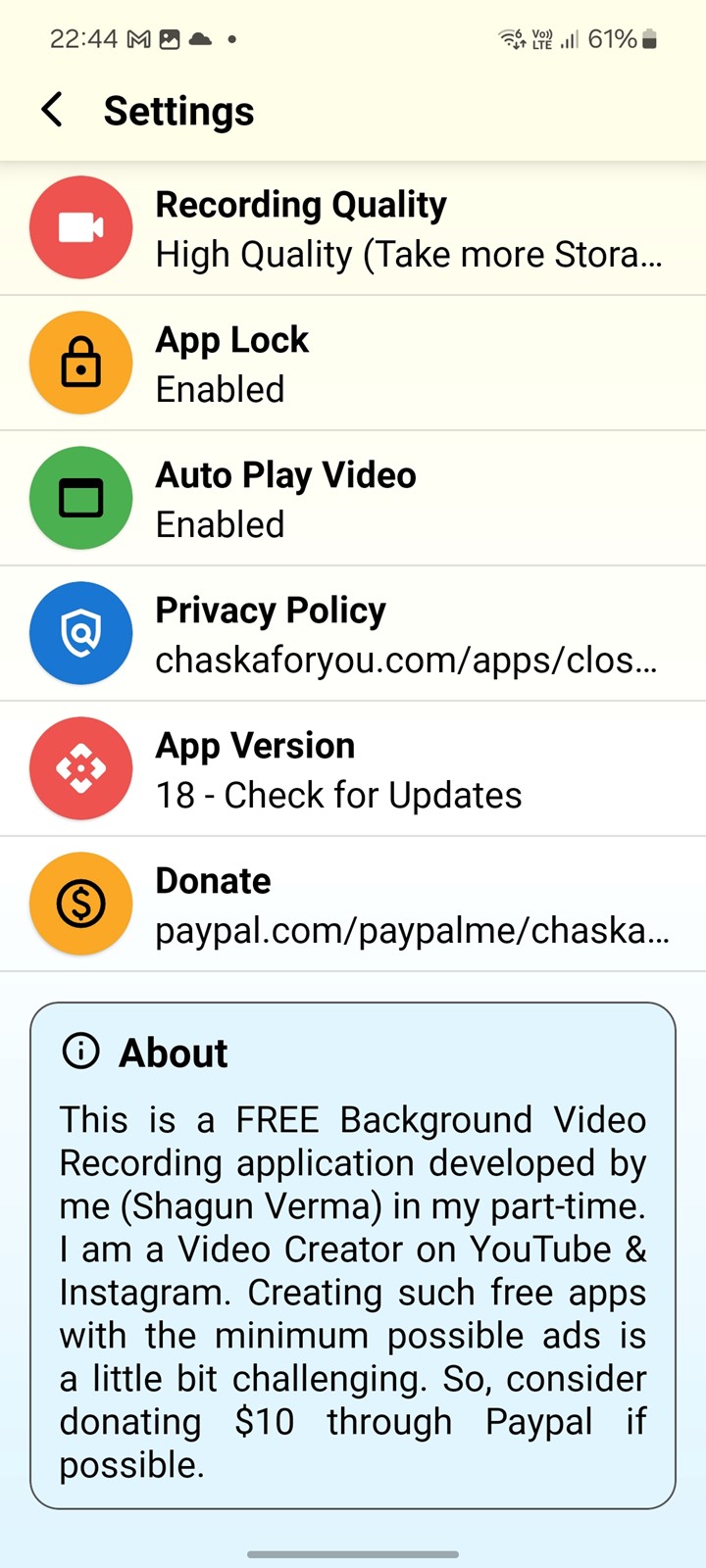This screenshot has height=1568, width=706.
Task: Open Recording Quality setting
Action: tap(353, 228)
